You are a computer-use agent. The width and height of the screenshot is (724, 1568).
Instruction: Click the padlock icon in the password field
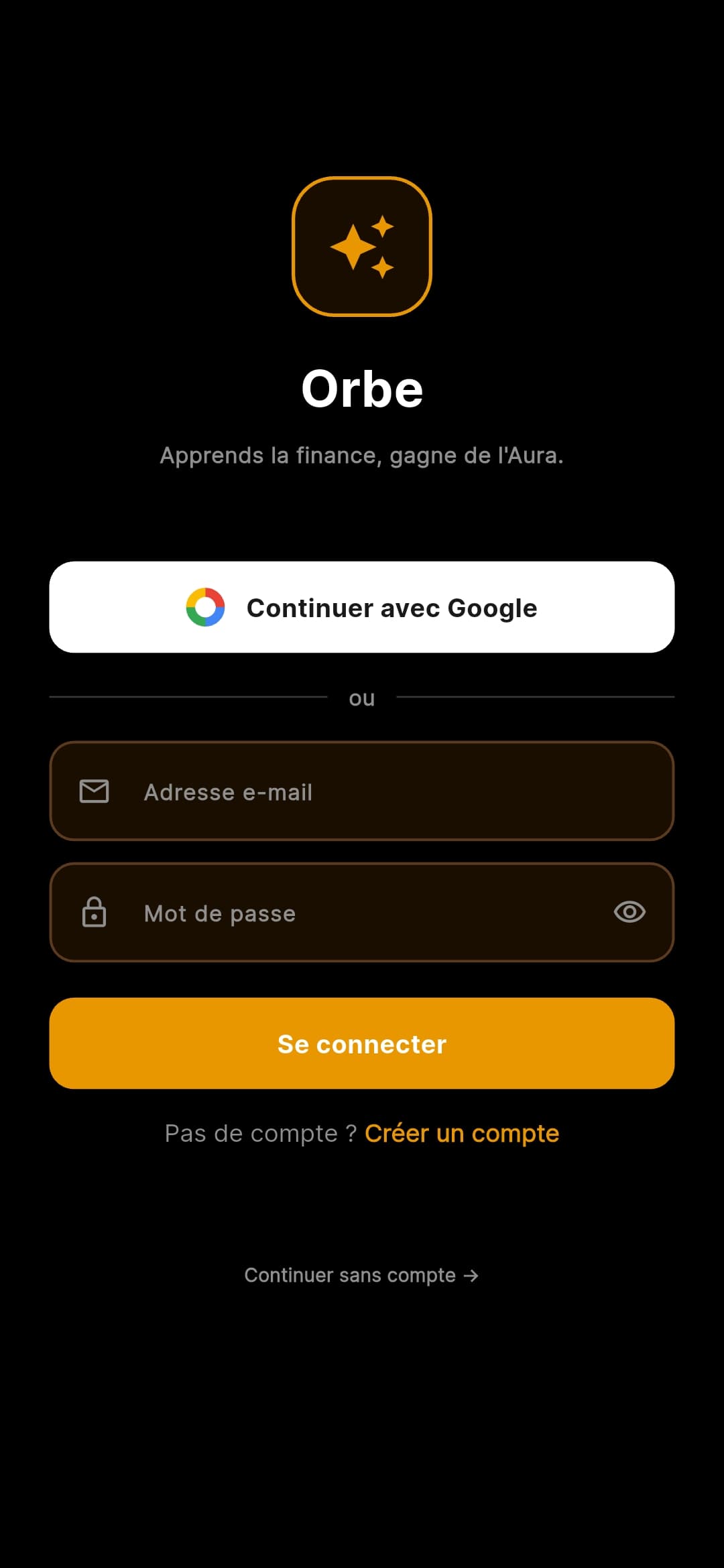pyautogui.click(x=94, y=913)
